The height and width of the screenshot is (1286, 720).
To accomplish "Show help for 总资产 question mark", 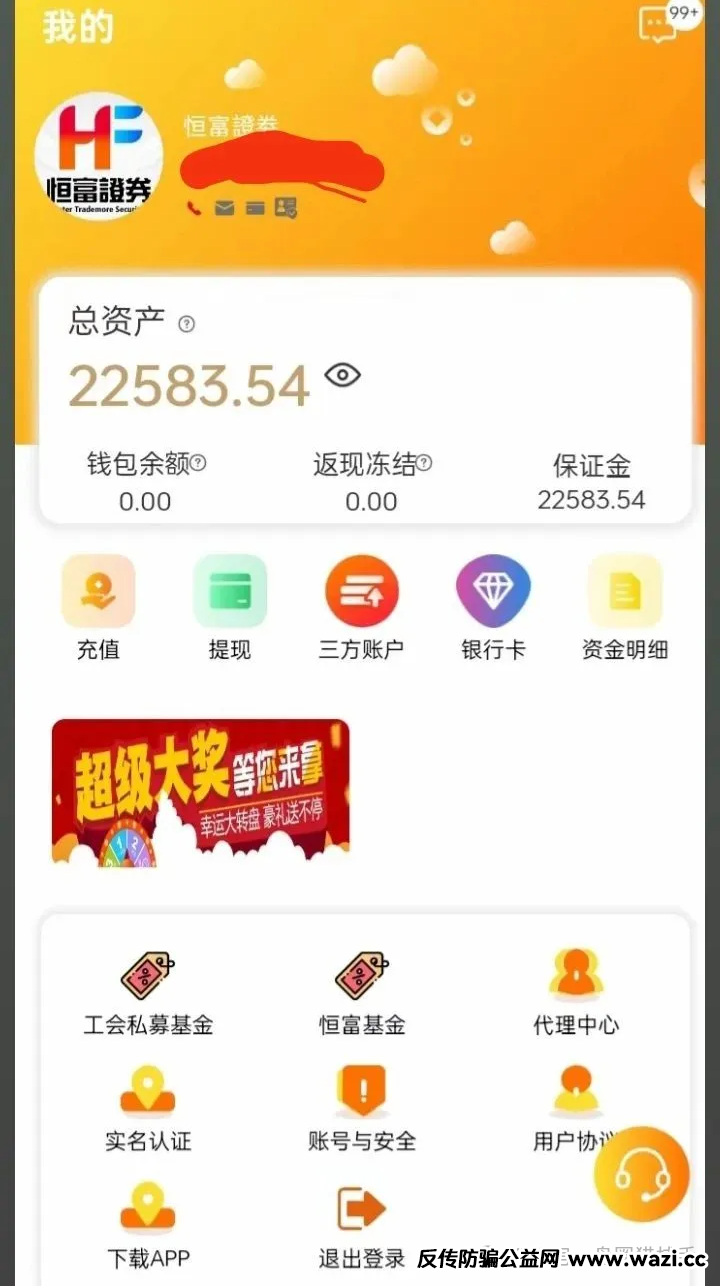I will (186, 324).
